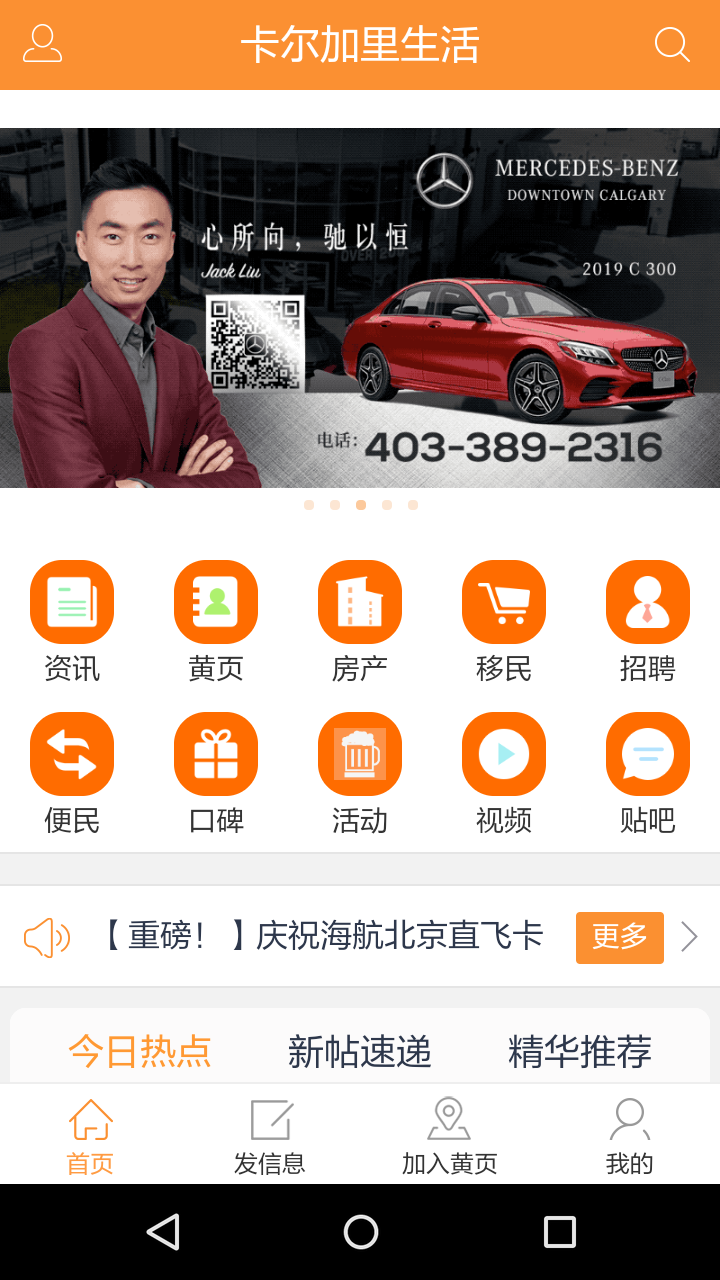Screen dimensions: 720x1280
Task: Open search from the top bar
Action: coord(671,44)
